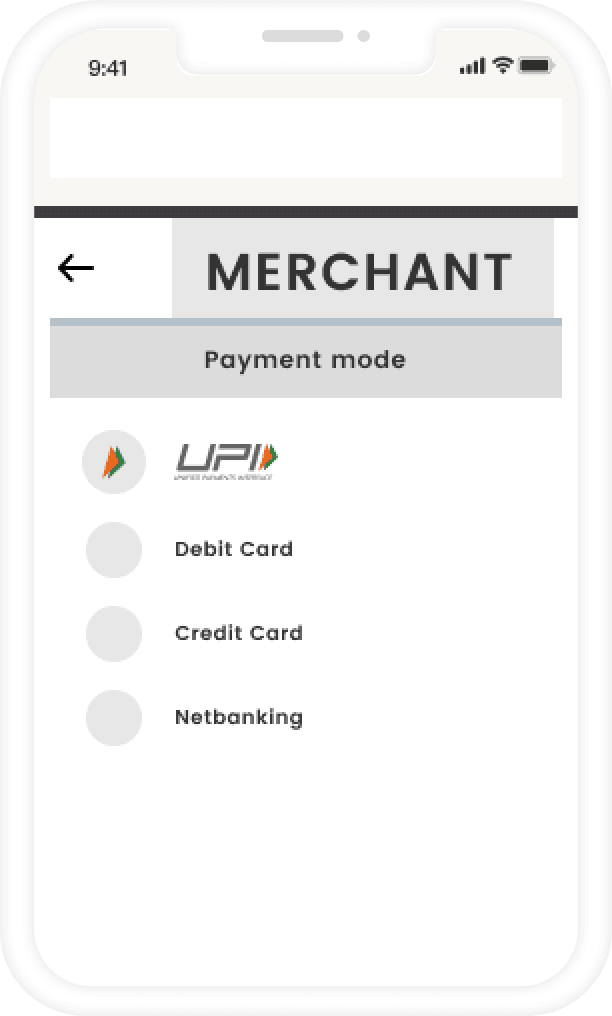Go back using the arrow beside MERCHANT
The image size is (612, 1016).
76,268
